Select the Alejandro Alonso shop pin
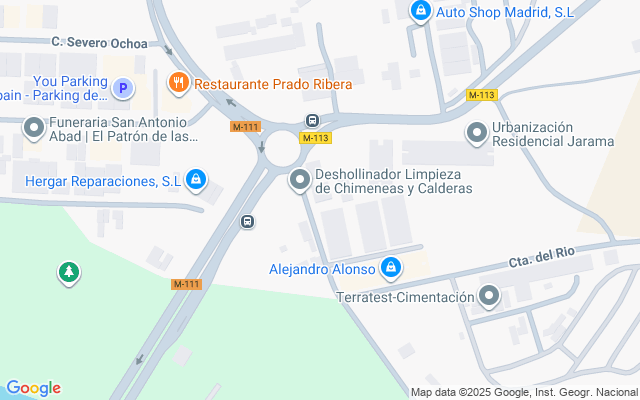 coord(391,268)
